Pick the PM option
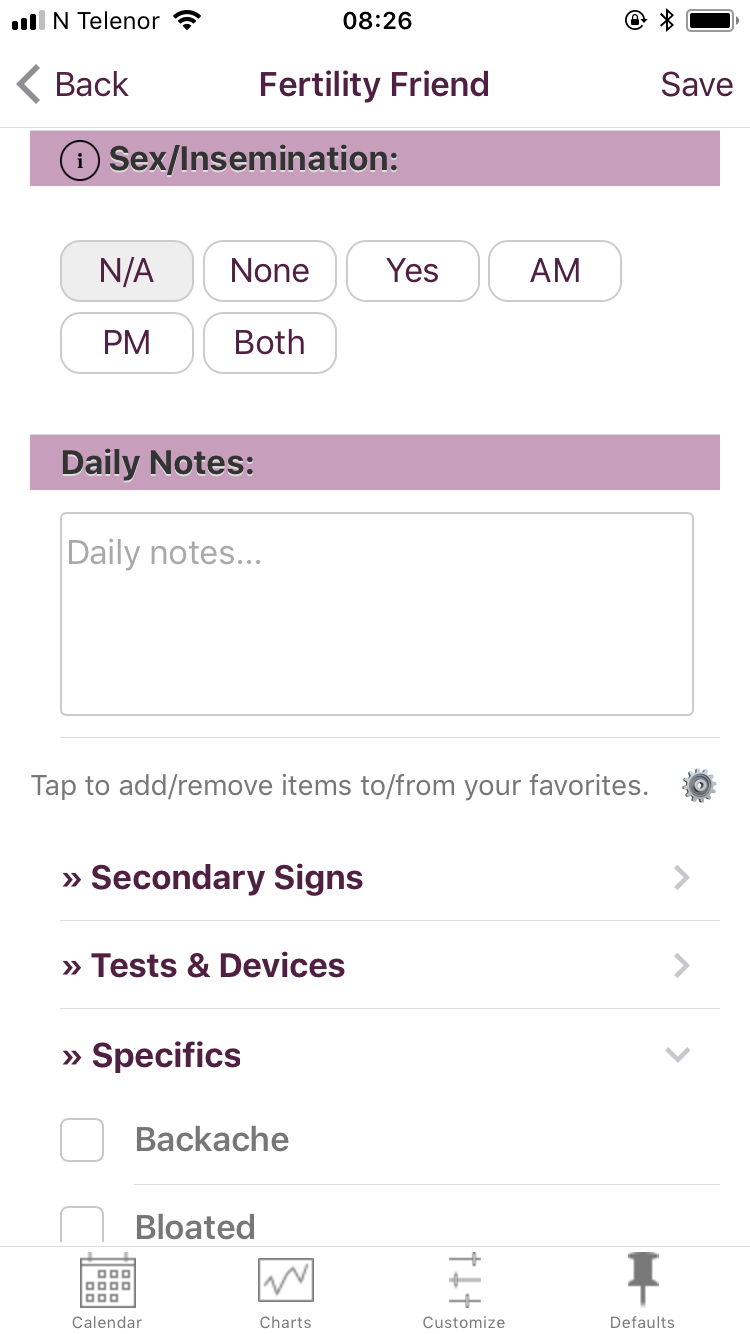The height and width of the screenshot is (1334, 750). [x=126, y=343]
